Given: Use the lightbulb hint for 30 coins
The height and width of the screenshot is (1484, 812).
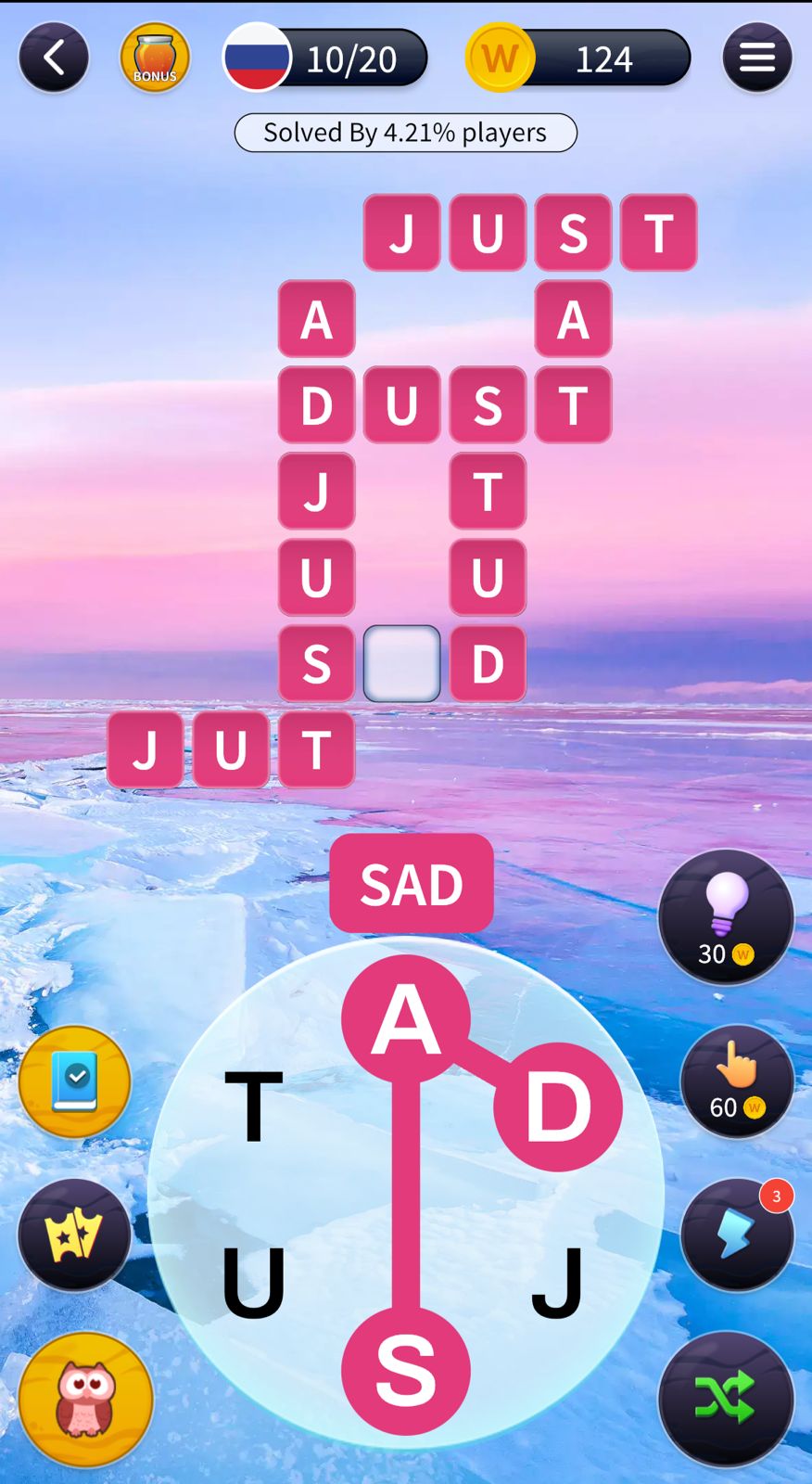Looking at the screenshot, I should 726,916.
